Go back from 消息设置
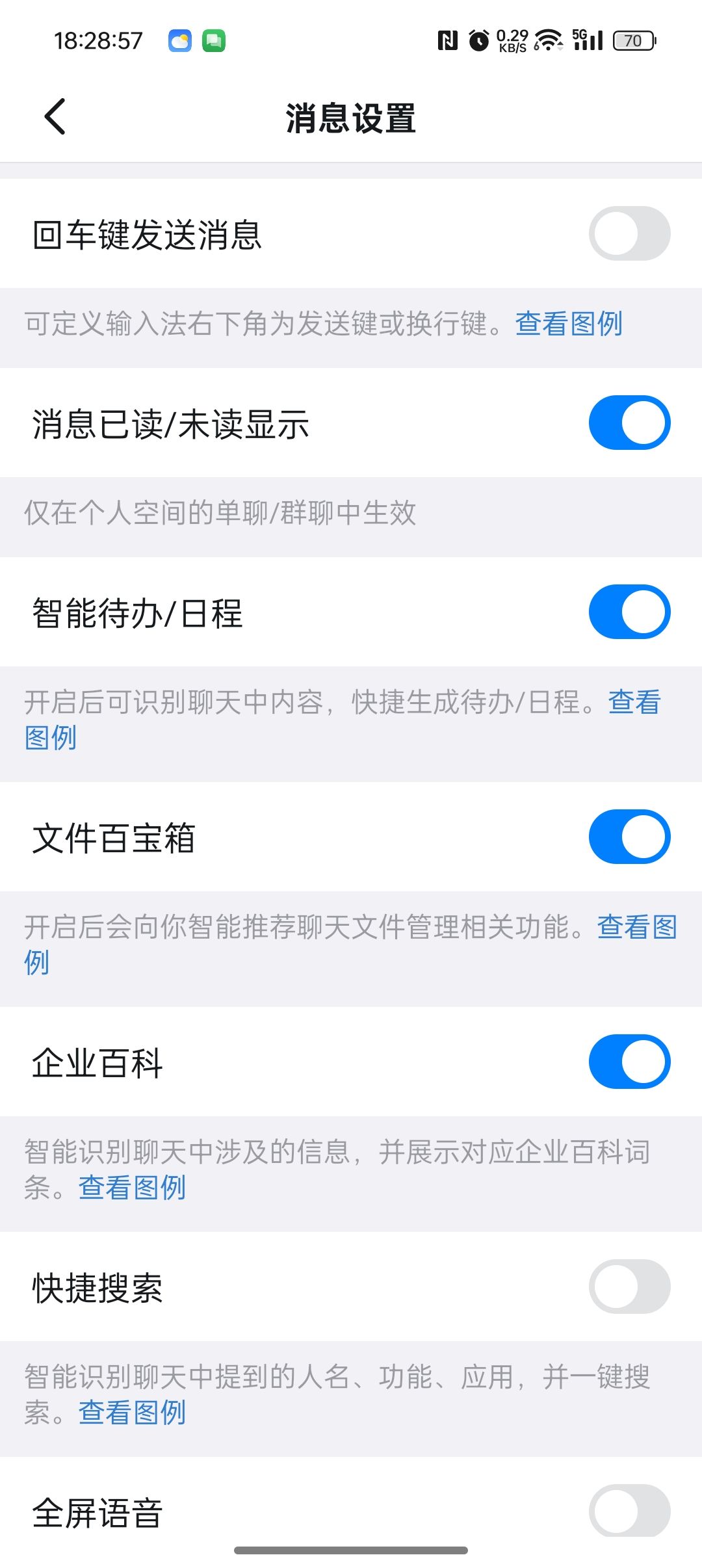This screenshot has height=1568, width=702. click(x=55, y=117)
